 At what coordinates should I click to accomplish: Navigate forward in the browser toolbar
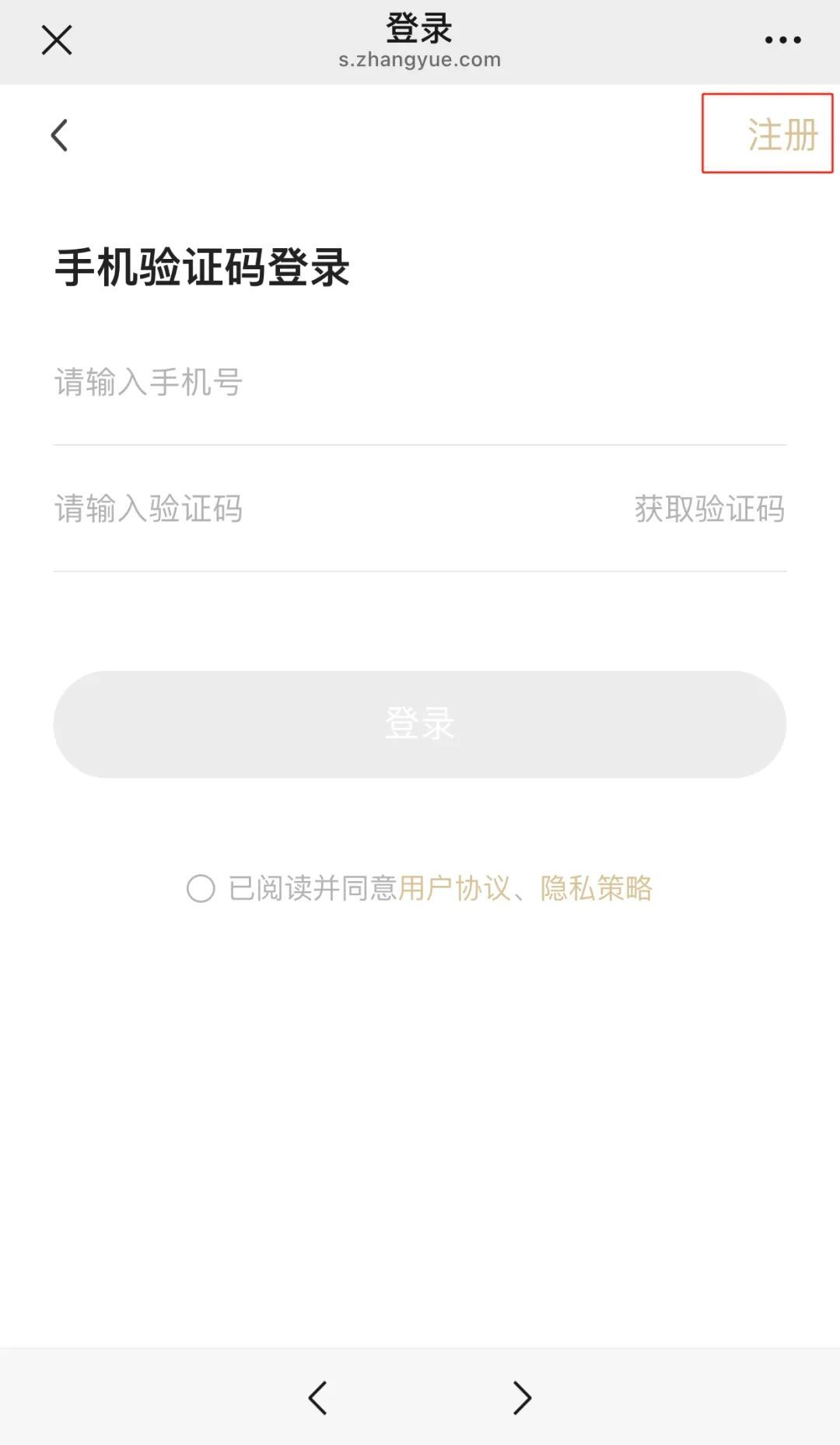[522, 1398]
